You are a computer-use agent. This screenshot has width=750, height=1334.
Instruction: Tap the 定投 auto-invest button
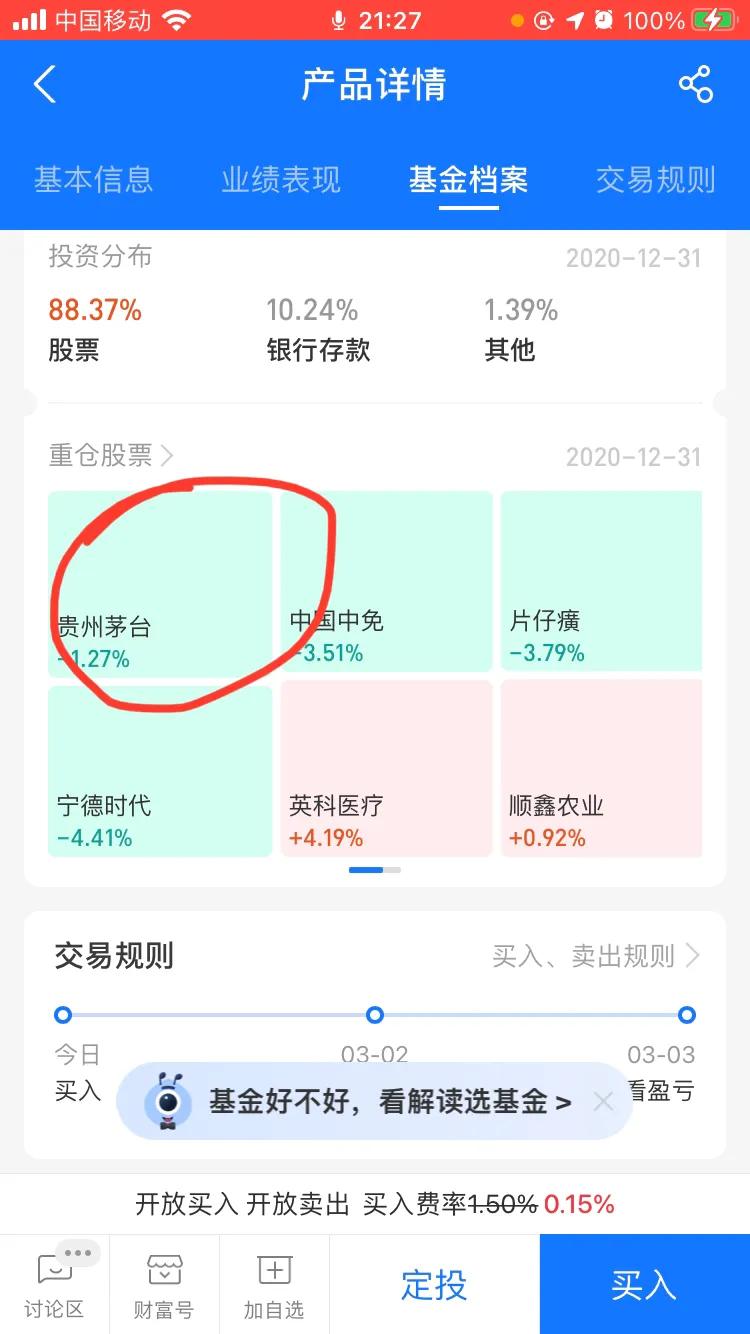432,1285
